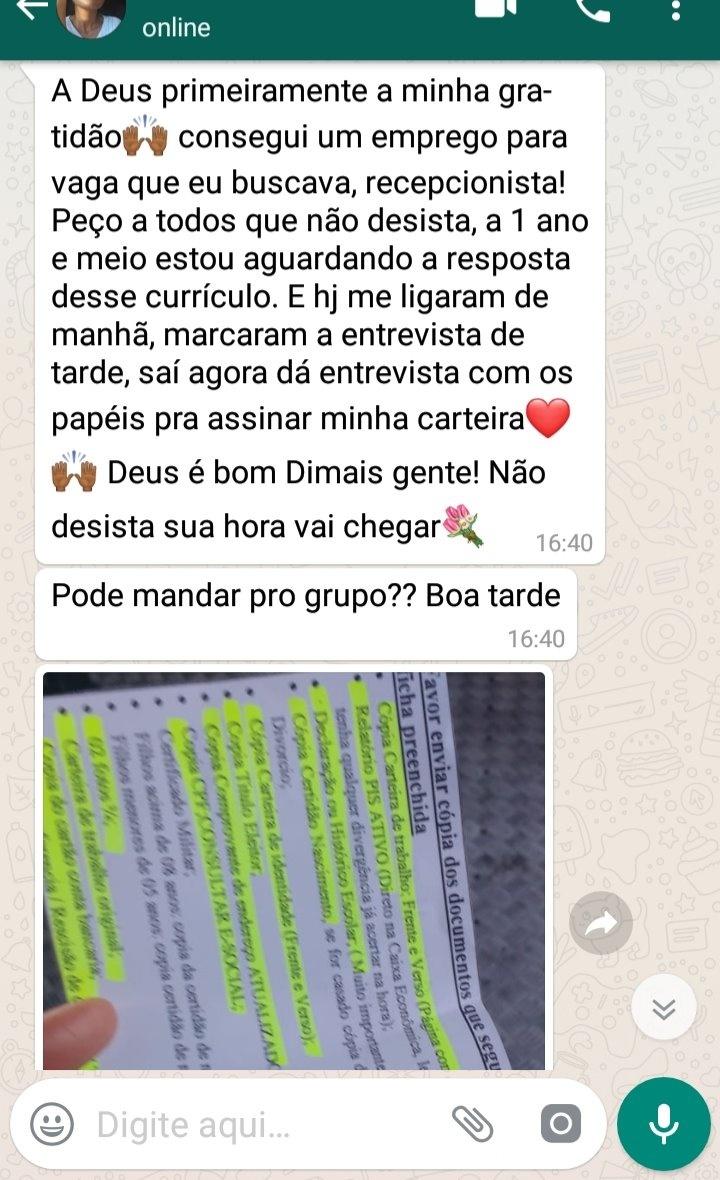
Task: Forward the photo message
Action: (x=601, y=924)
